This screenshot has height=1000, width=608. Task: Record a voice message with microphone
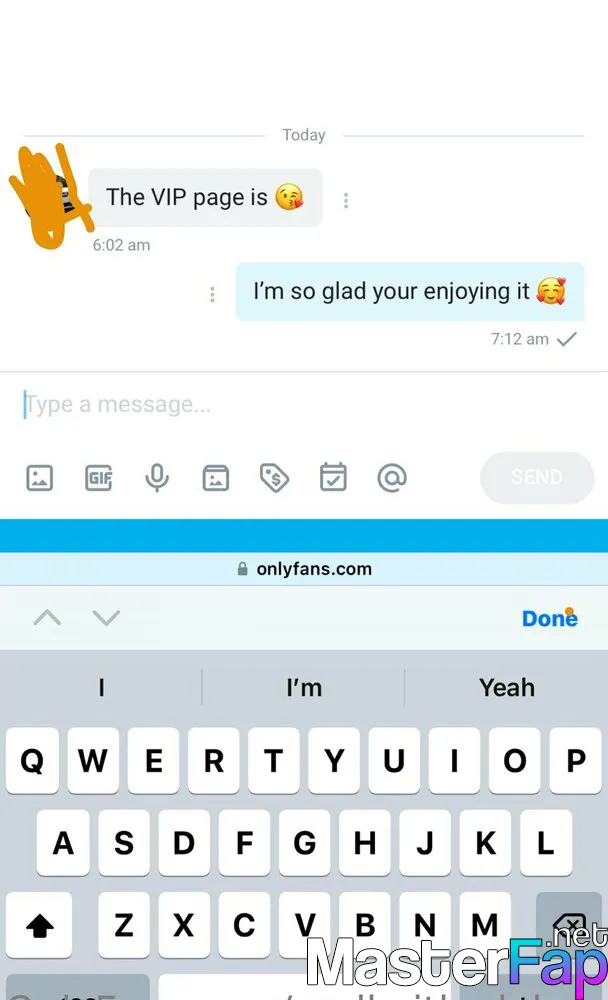[157, 478]
